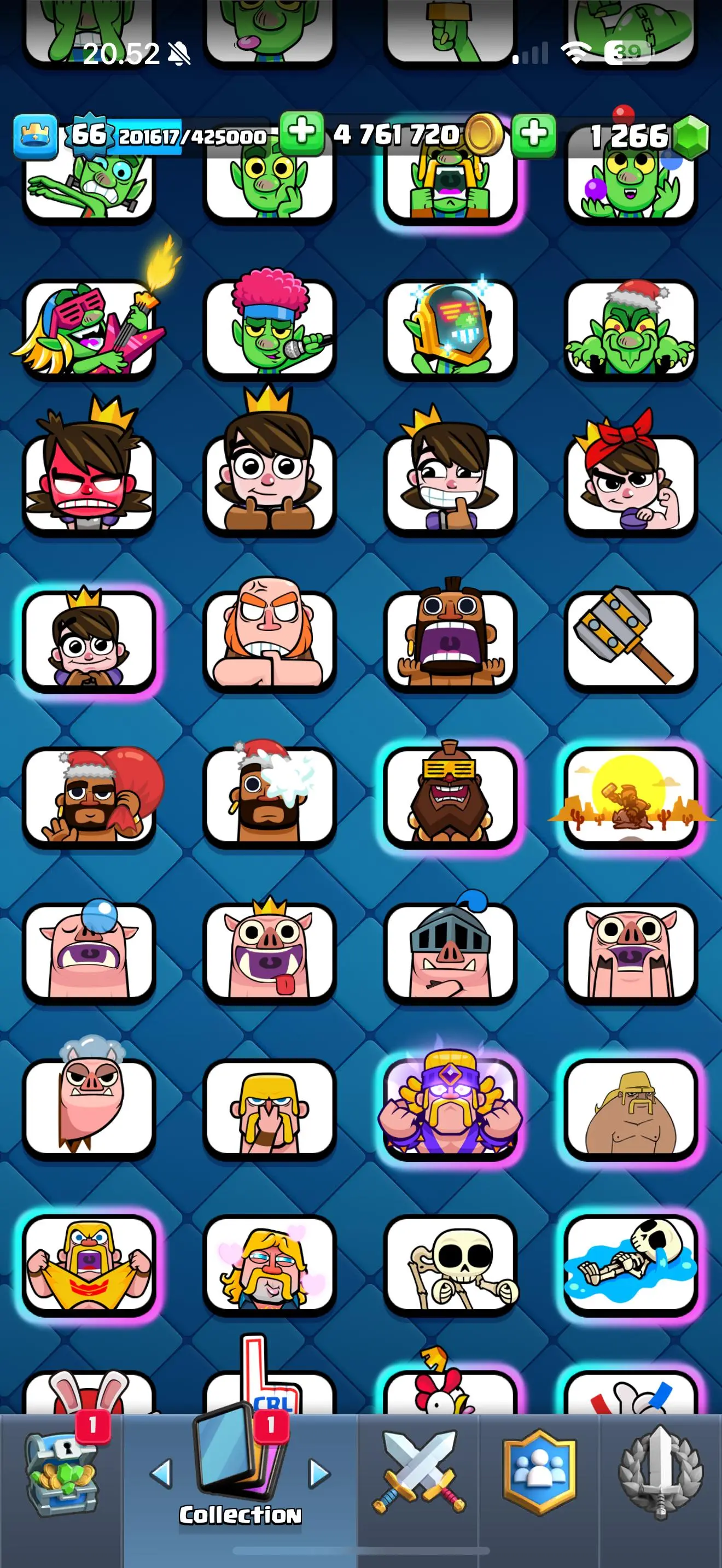Open the shop chest tab
This screenshot has width=722, height=1568.
61,1473
